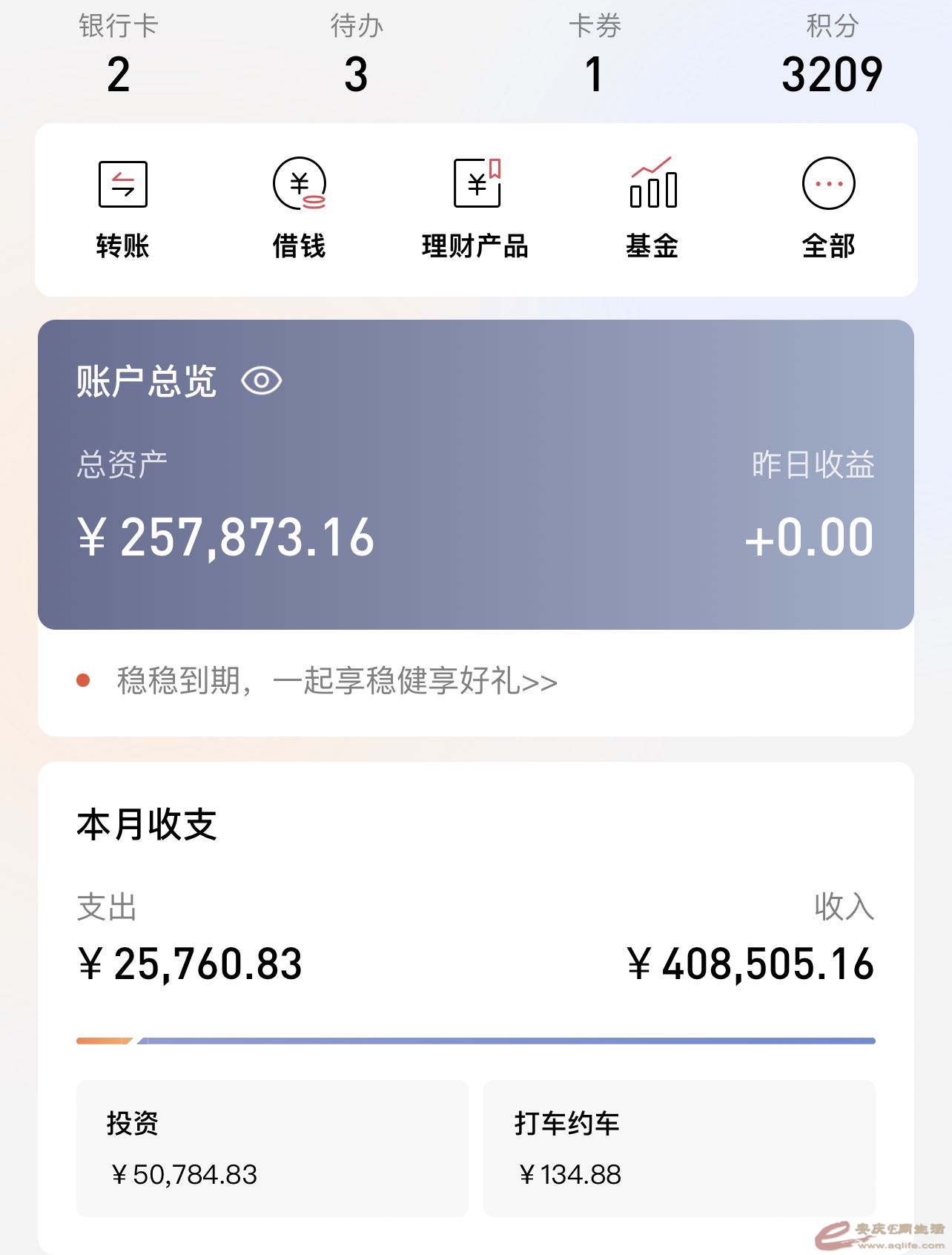The height and width of the screenshot is (1255, 952).
Task: Open the 借钱 loan shortcut
Action: pos(299,208)
